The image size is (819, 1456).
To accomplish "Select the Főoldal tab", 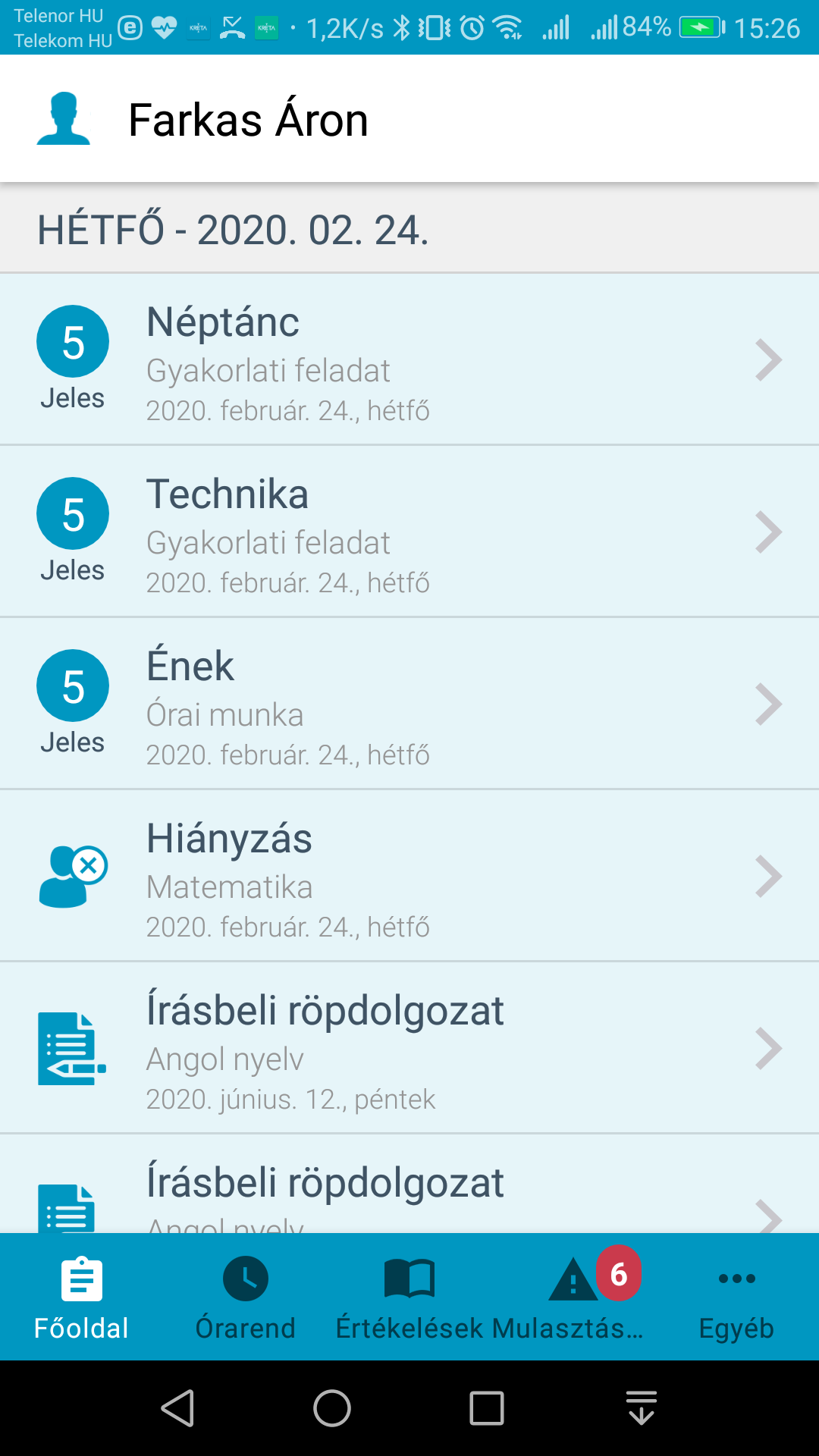I will pos(82,1297).
